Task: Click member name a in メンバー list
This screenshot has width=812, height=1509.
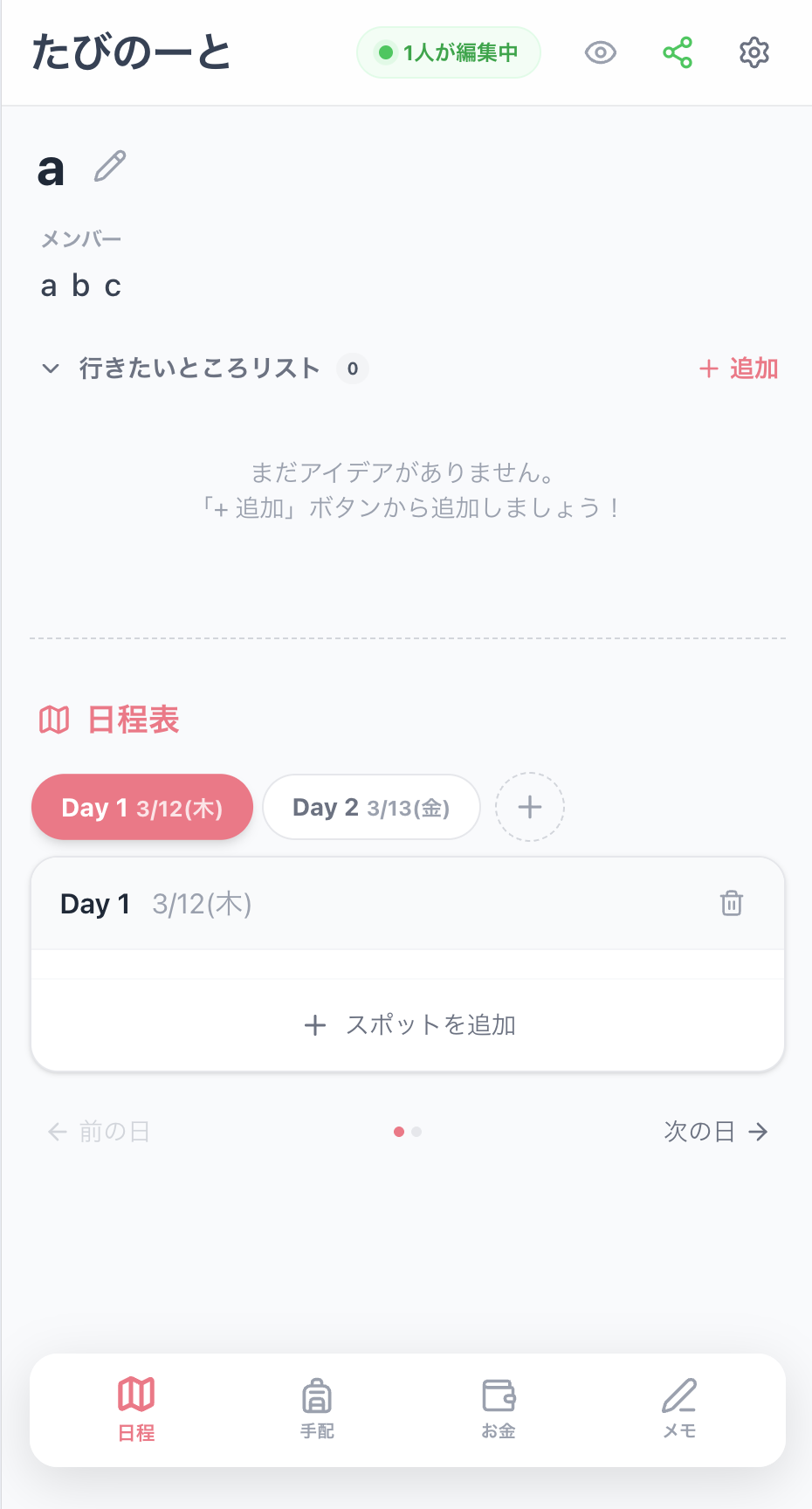Action: (x=49, y=286)
